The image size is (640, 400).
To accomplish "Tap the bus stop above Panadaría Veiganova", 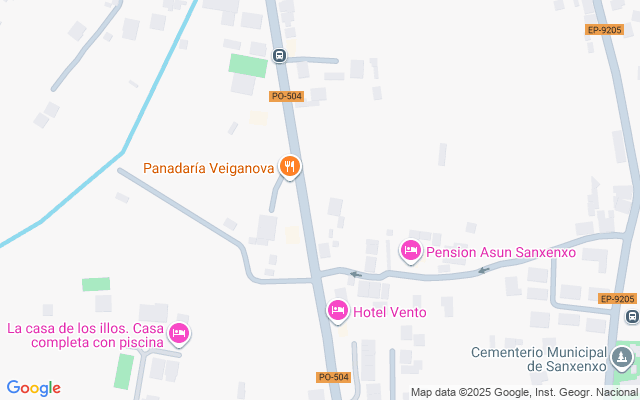I will tap(279, 56).
